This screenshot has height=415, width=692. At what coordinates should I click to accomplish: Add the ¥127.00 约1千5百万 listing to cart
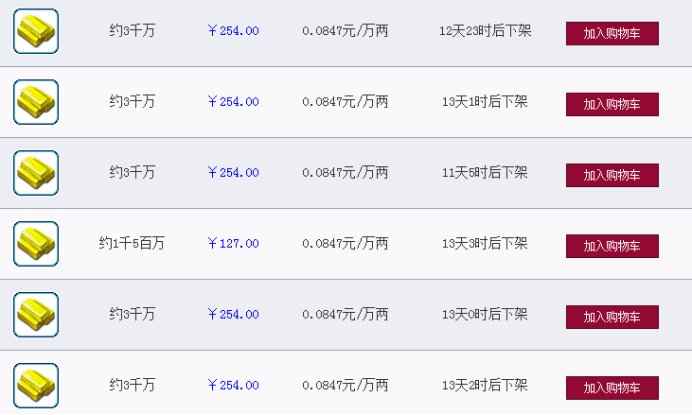[612, 246]
